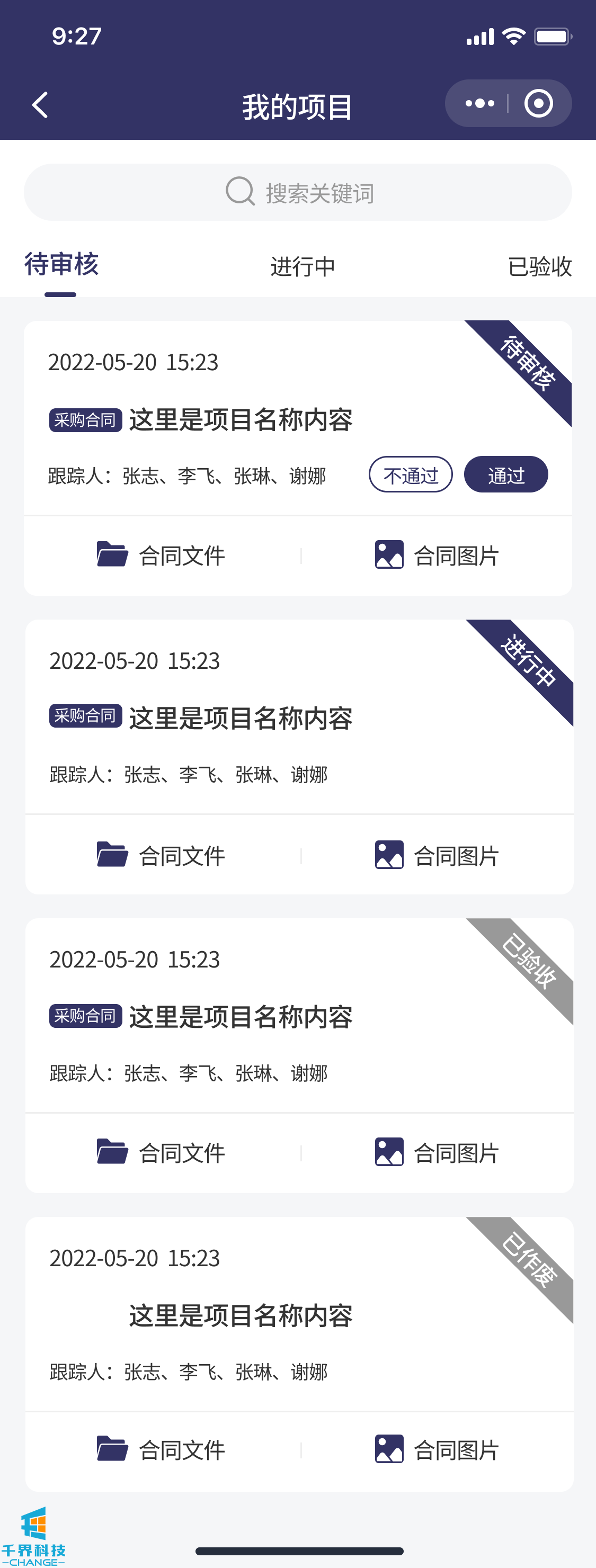Reject the pending project with 不通过
The image size is (596, 1568).
411,475
